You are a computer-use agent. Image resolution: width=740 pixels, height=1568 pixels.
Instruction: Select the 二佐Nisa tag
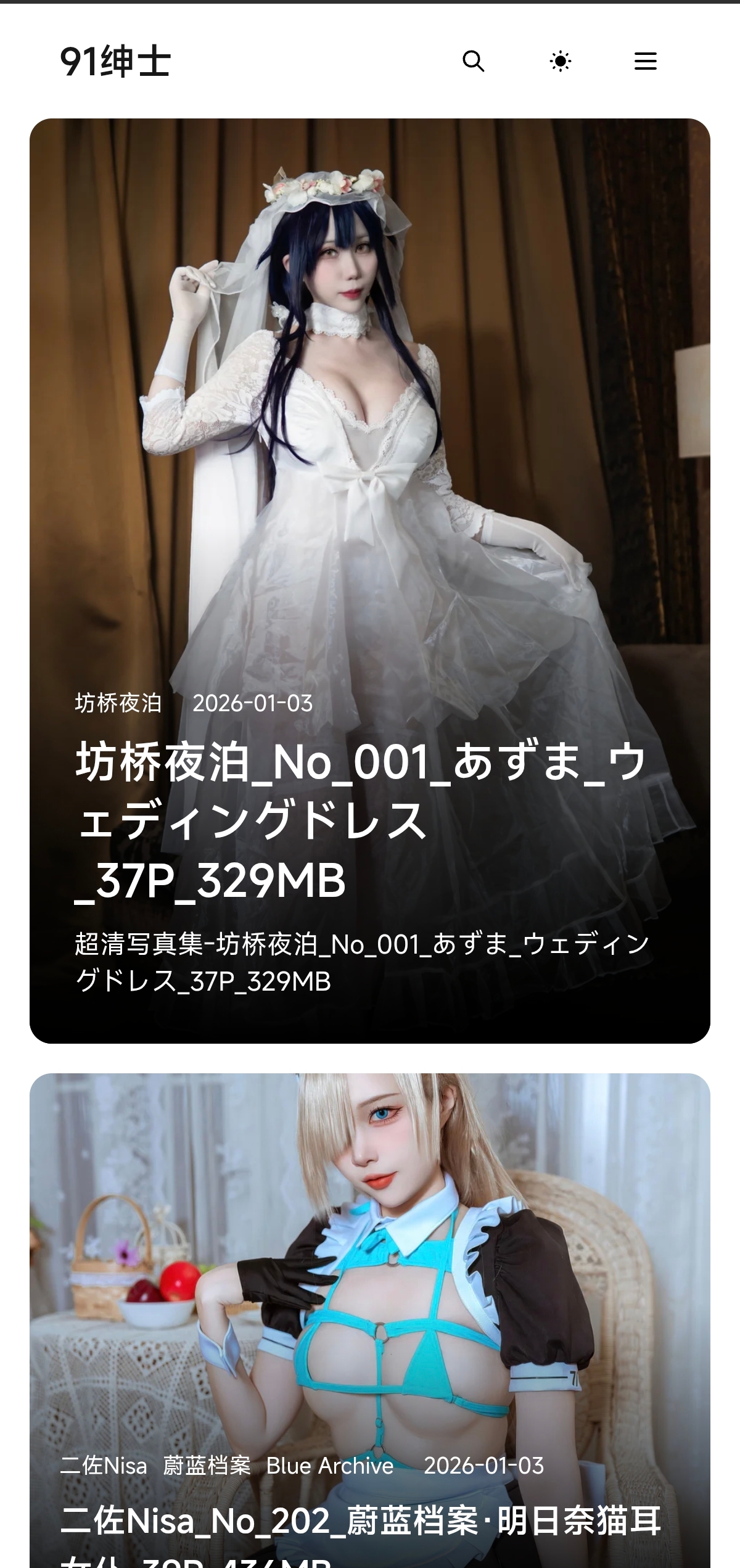[x=104, y=1466]
